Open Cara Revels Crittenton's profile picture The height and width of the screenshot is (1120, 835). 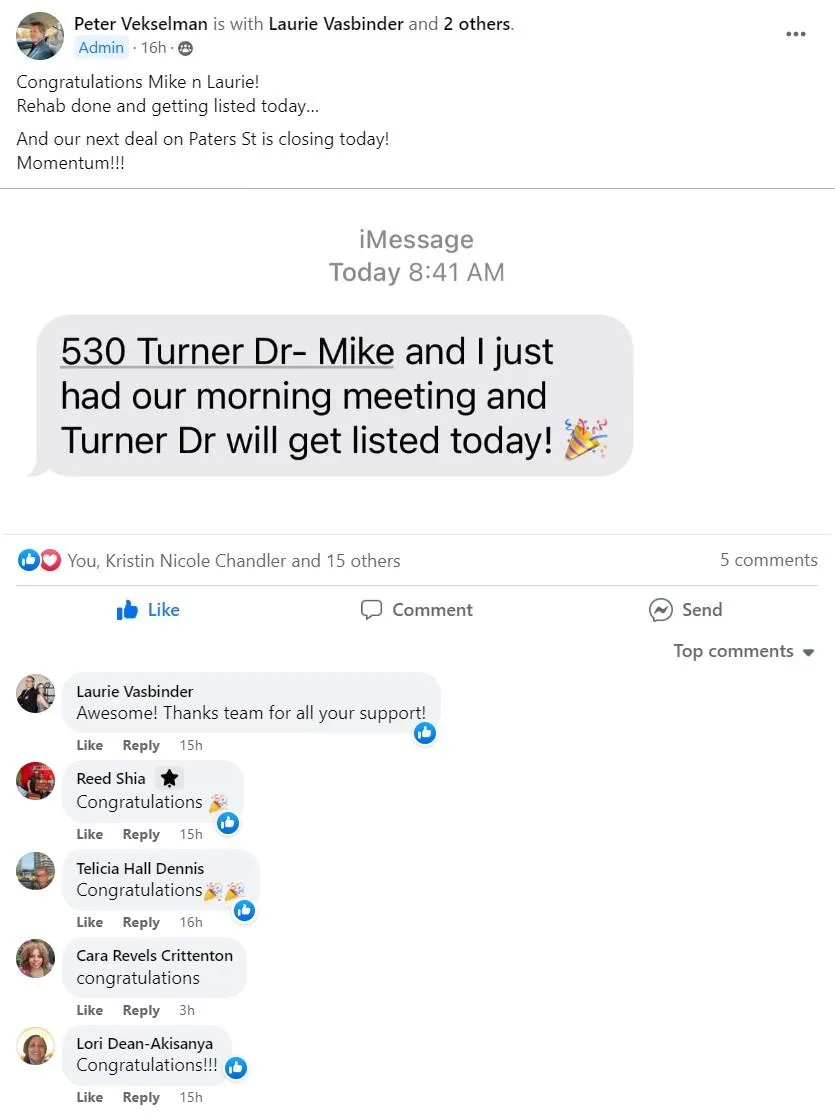36,958
